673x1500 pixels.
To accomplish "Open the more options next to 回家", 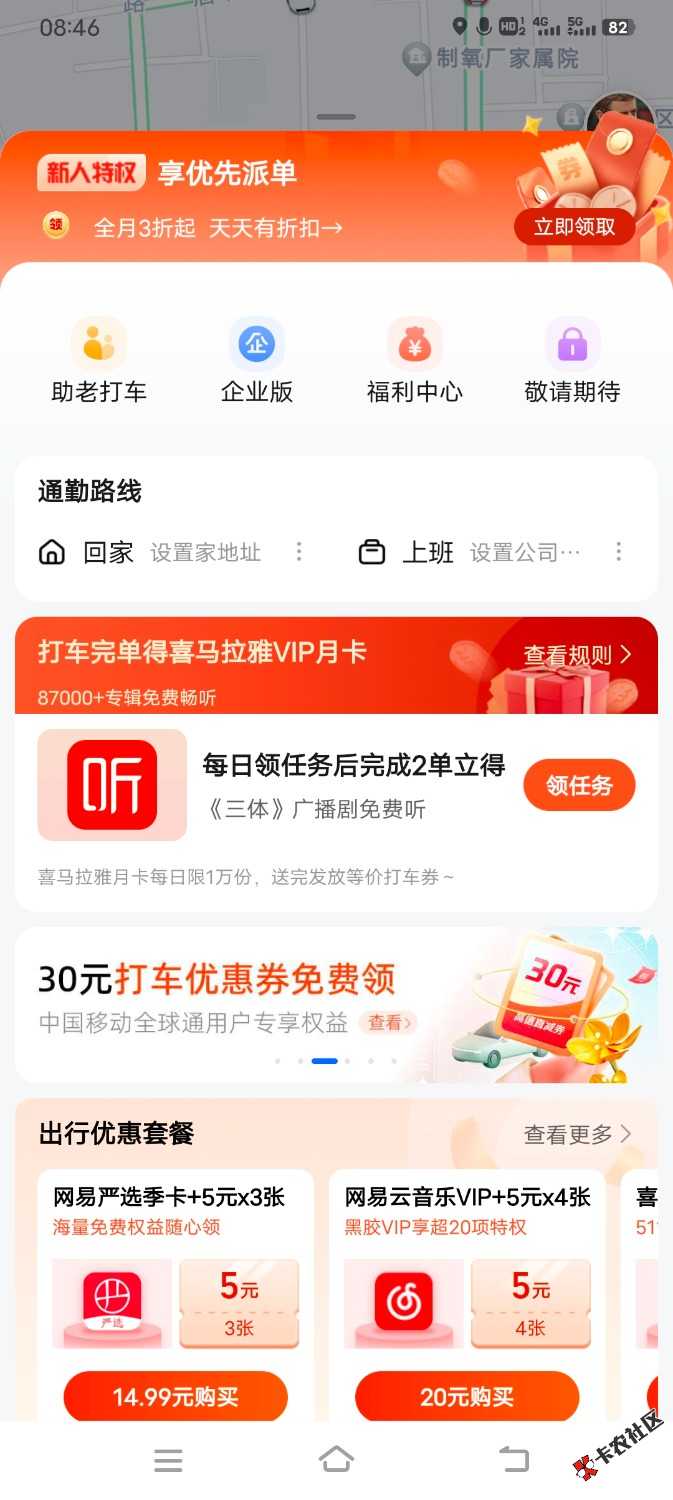I will pyautogui.click(x=298, y=552).
